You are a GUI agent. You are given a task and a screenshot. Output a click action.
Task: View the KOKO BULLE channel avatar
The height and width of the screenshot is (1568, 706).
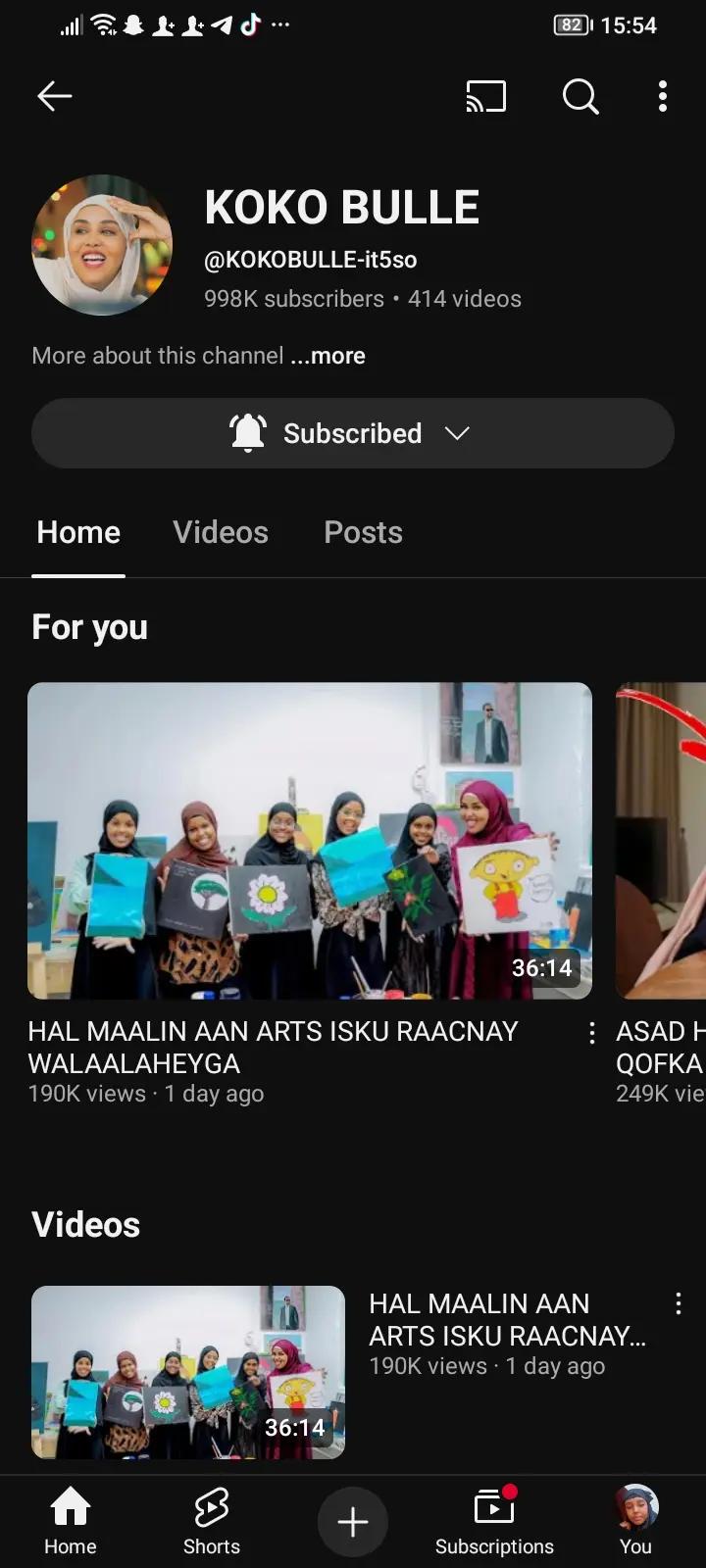coord(102,245)
